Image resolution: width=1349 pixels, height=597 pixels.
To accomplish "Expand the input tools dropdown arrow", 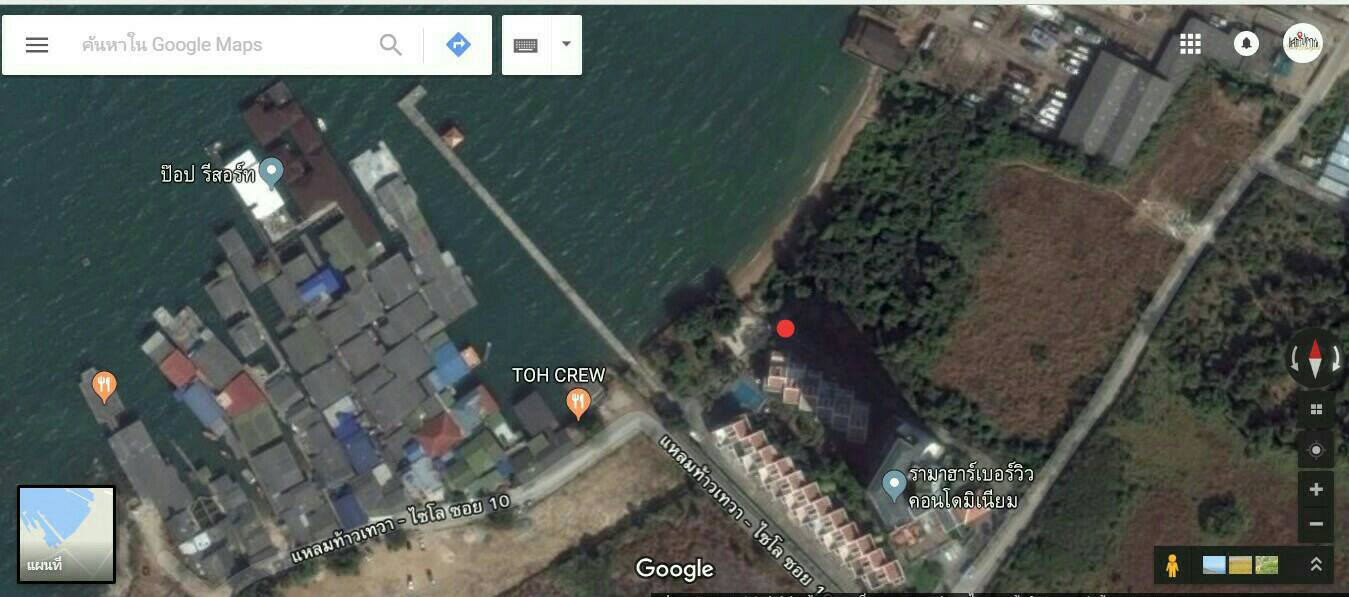I will pos(566,44).
